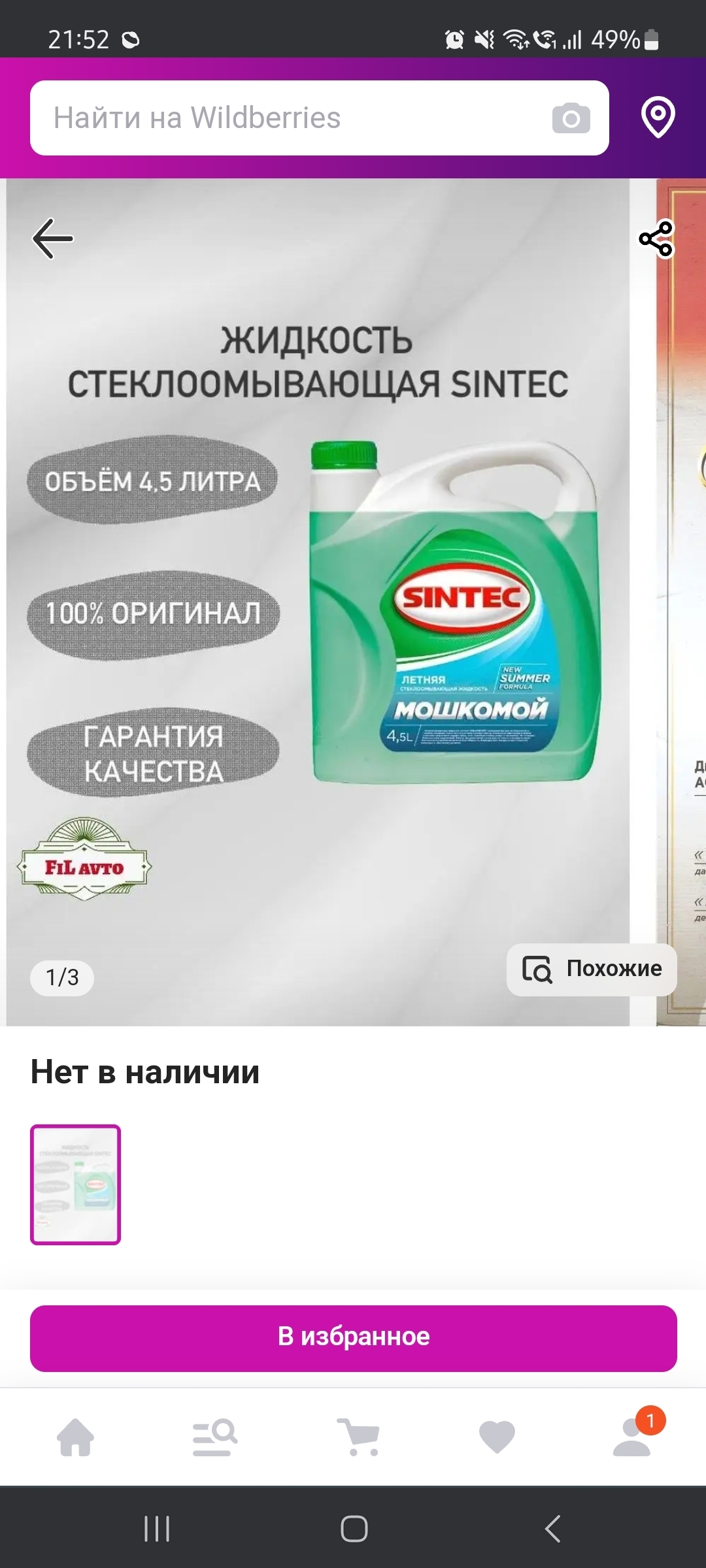706x1568 pixels.
Task: Open the shopping cart tab
Action: (358, 1437)
